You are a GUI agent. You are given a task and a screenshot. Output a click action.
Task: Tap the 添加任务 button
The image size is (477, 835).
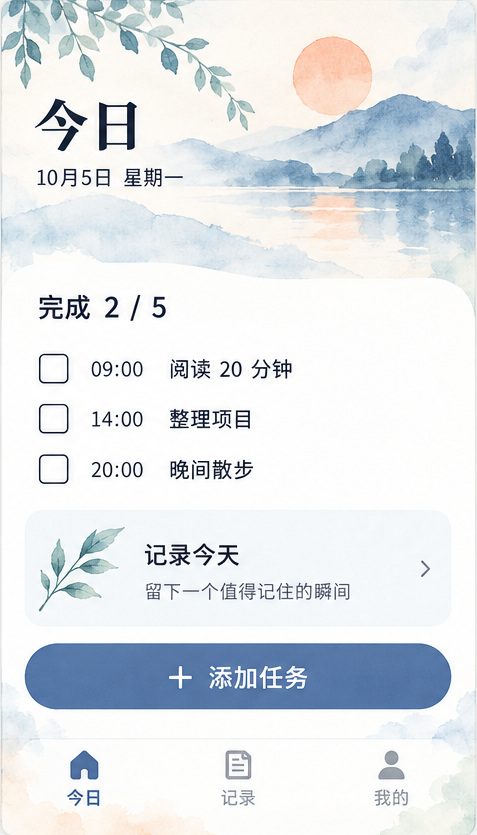click(238, 676)
